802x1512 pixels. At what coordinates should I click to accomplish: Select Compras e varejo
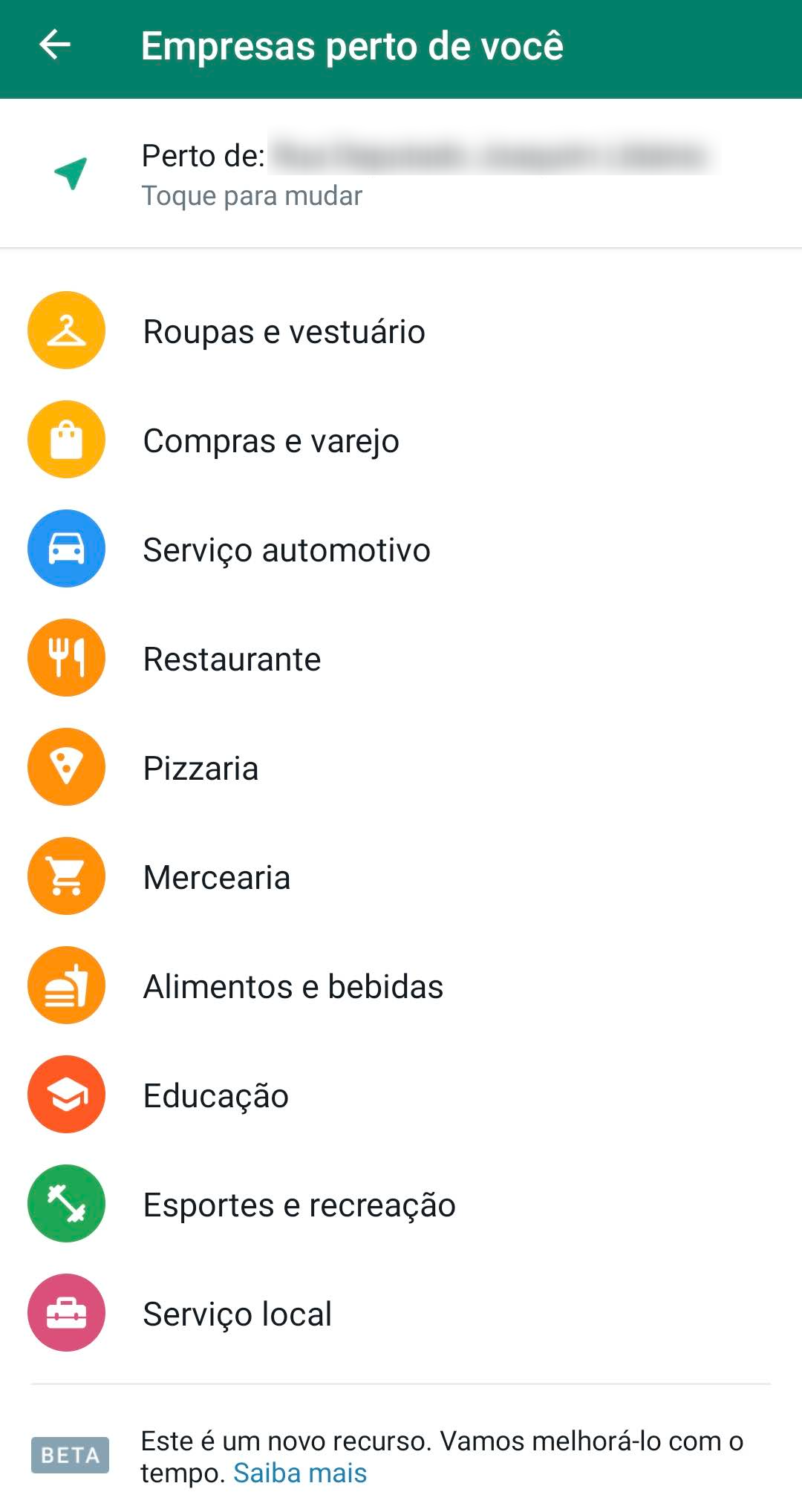401,440
